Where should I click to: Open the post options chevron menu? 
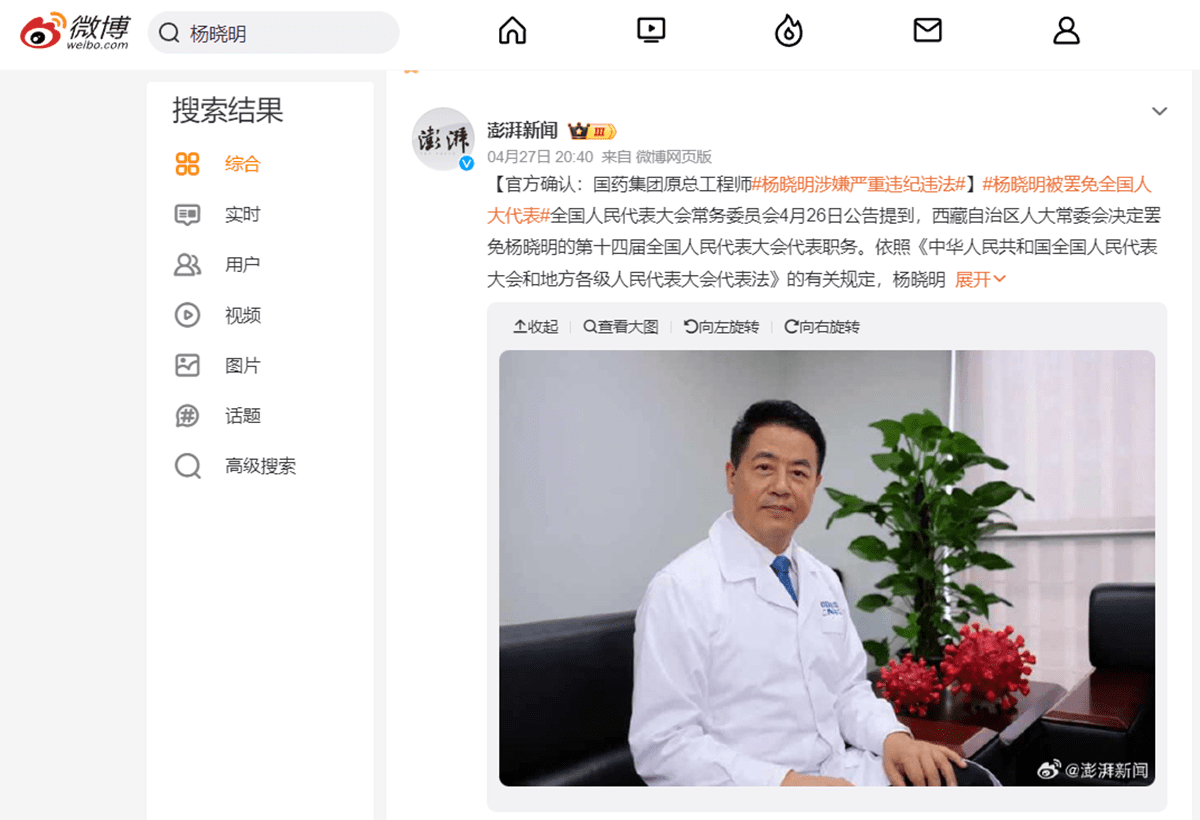[x=1159, y=111]
